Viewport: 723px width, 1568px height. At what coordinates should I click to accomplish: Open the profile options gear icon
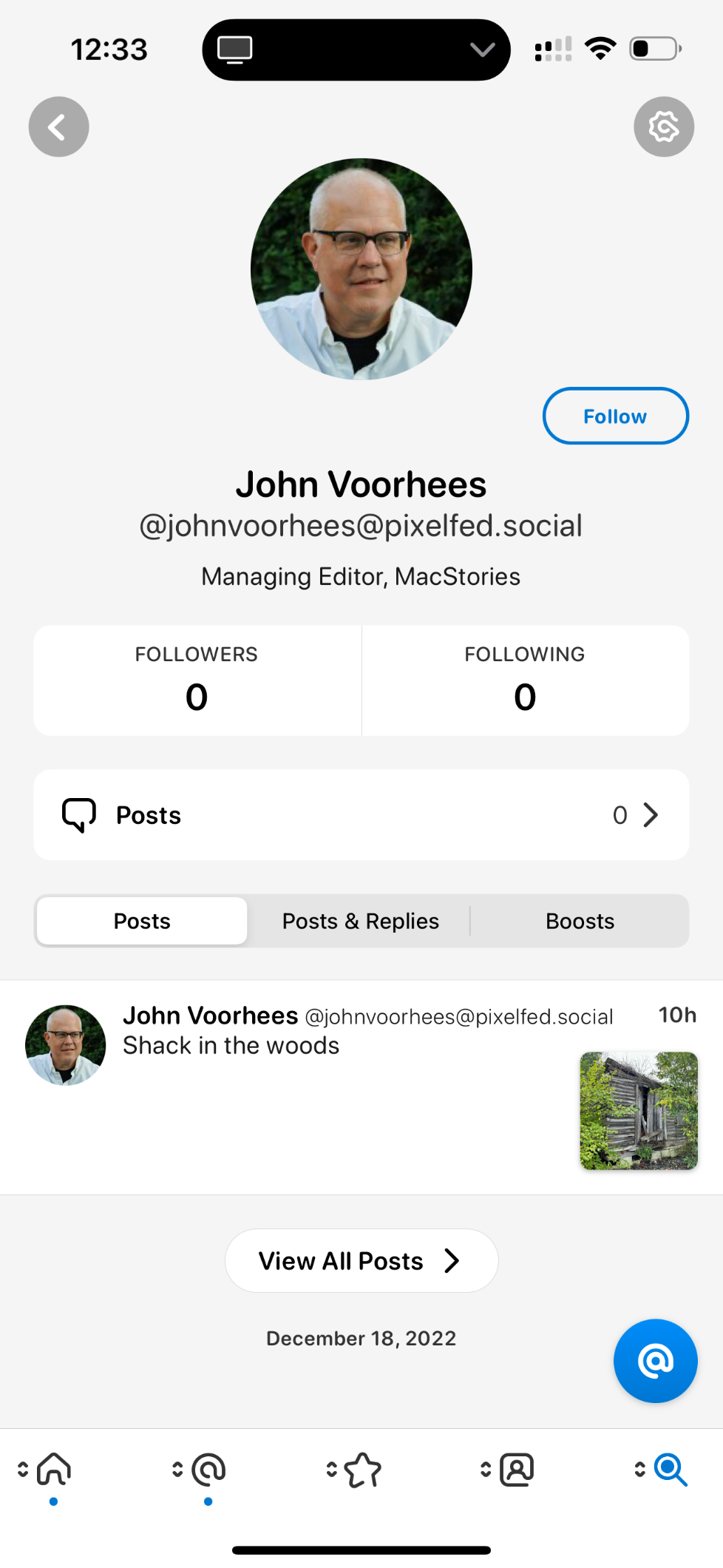(663, 126)
